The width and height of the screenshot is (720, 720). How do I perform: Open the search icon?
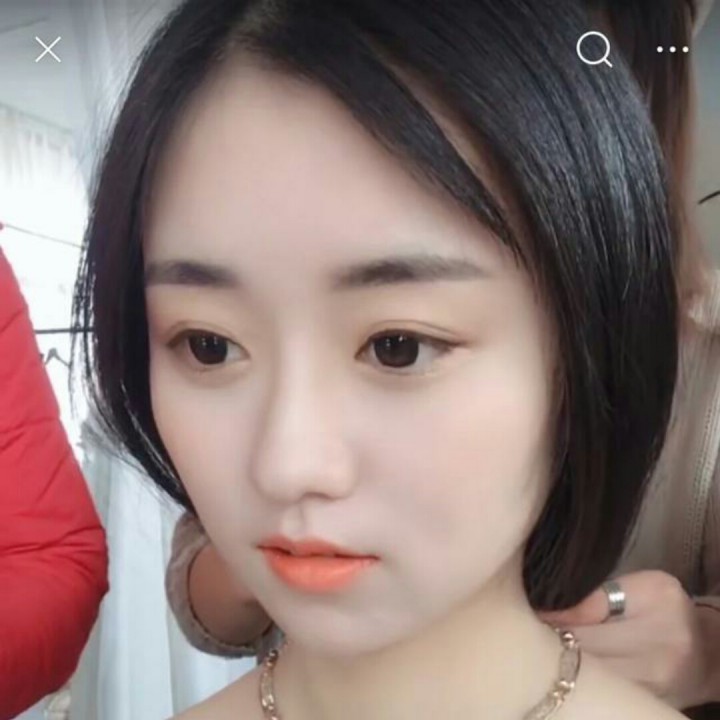(x=594, y=48)
